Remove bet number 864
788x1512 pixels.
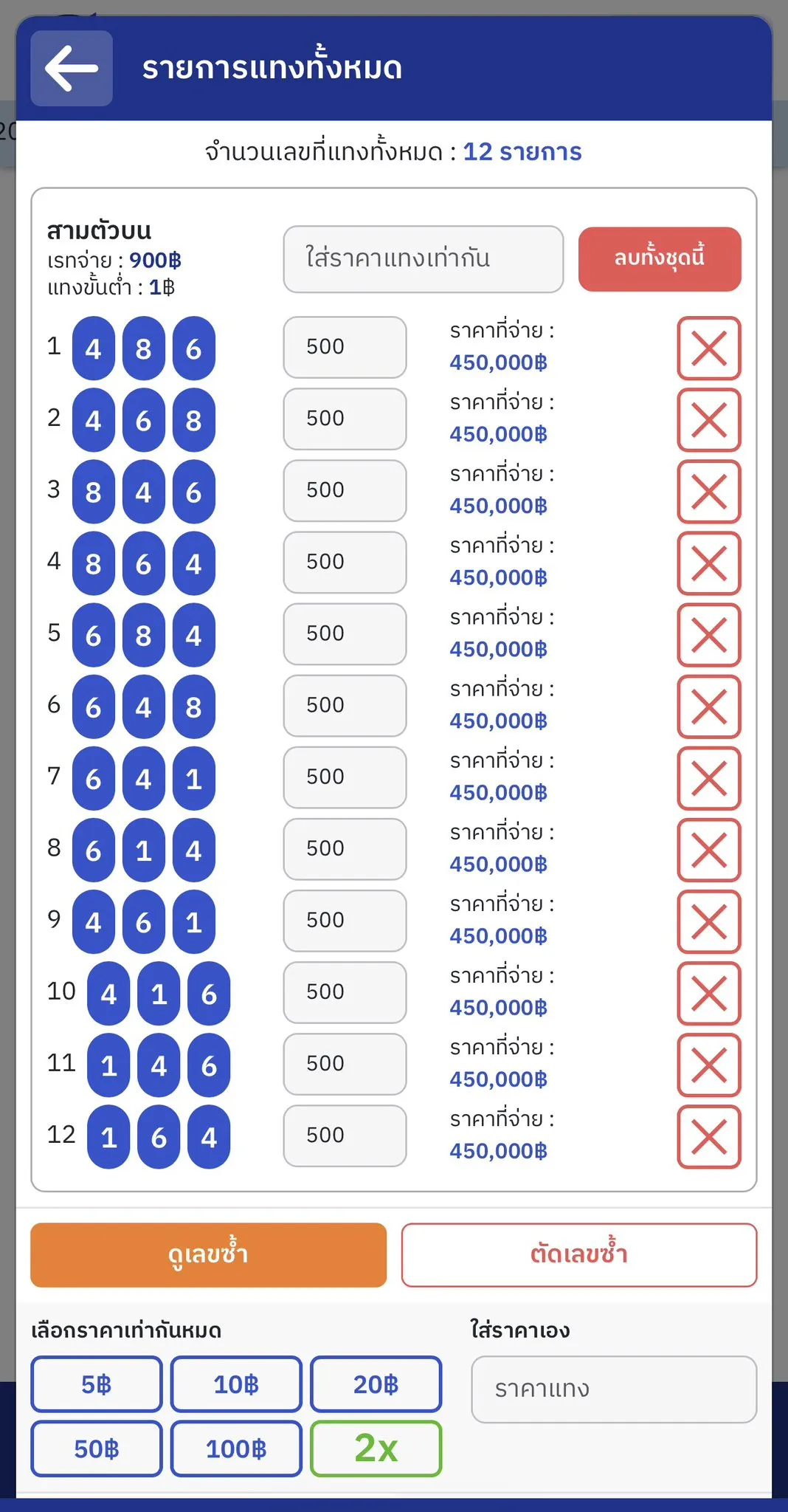[709, 563]
